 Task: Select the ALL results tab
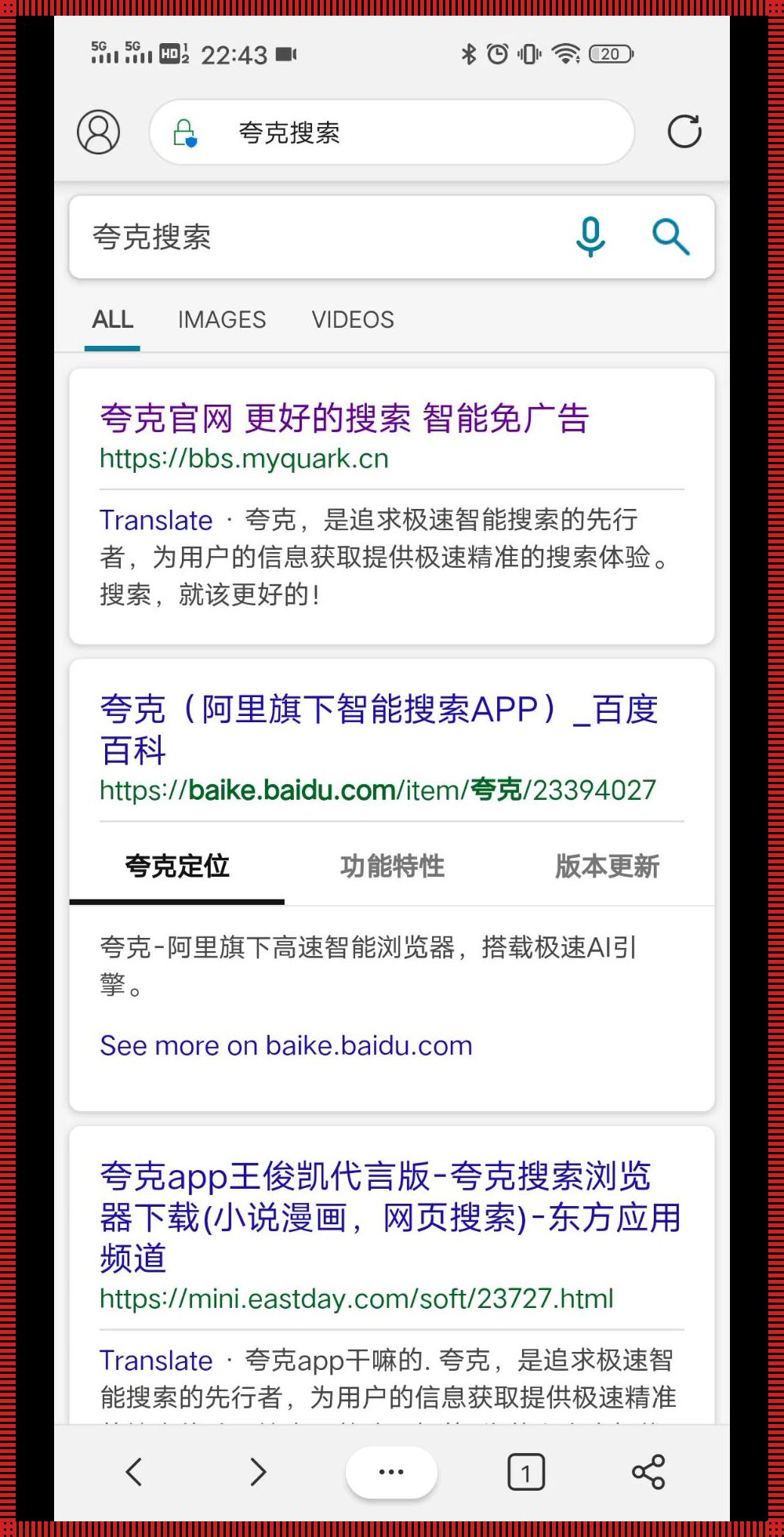(x=113, y=320)
